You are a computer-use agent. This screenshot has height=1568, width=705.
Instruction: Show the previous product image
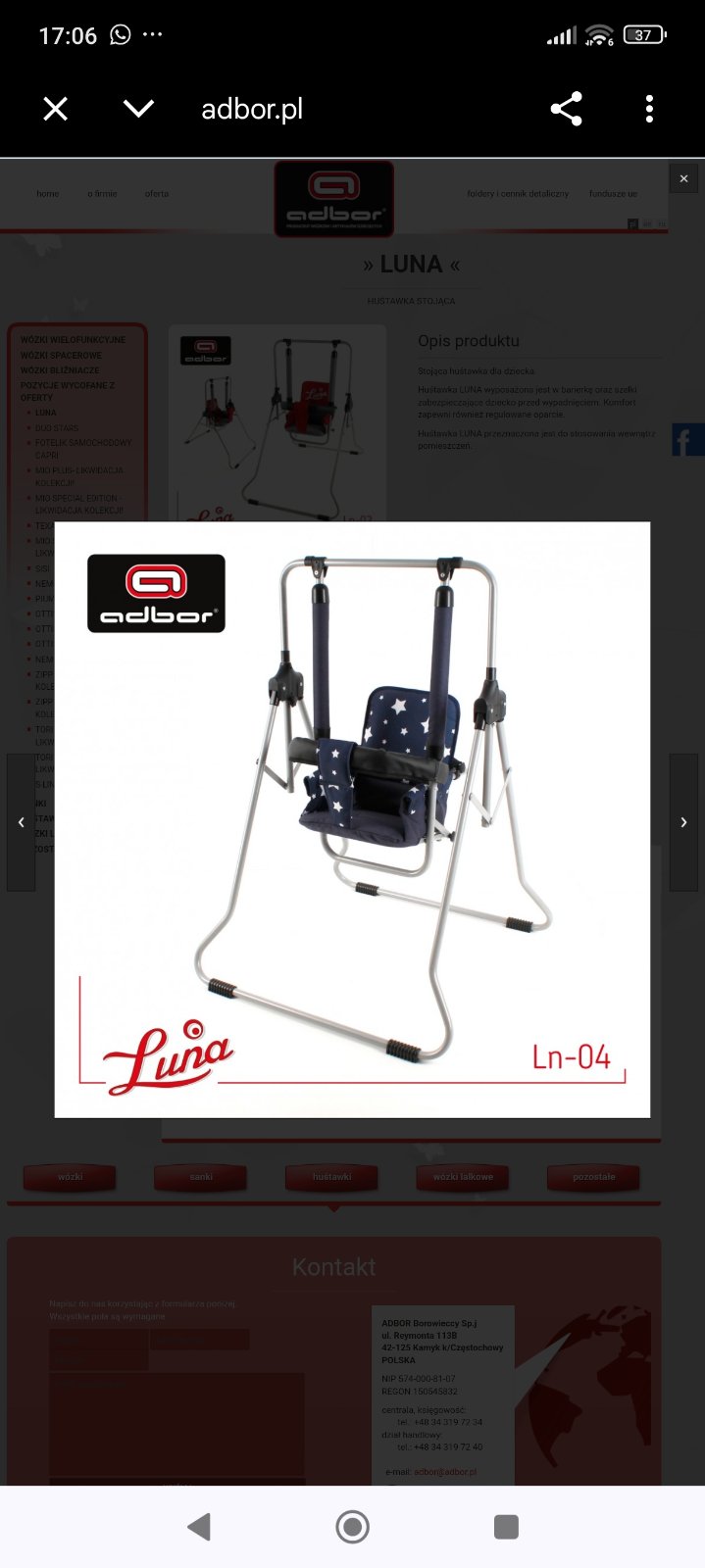(21, 822)
